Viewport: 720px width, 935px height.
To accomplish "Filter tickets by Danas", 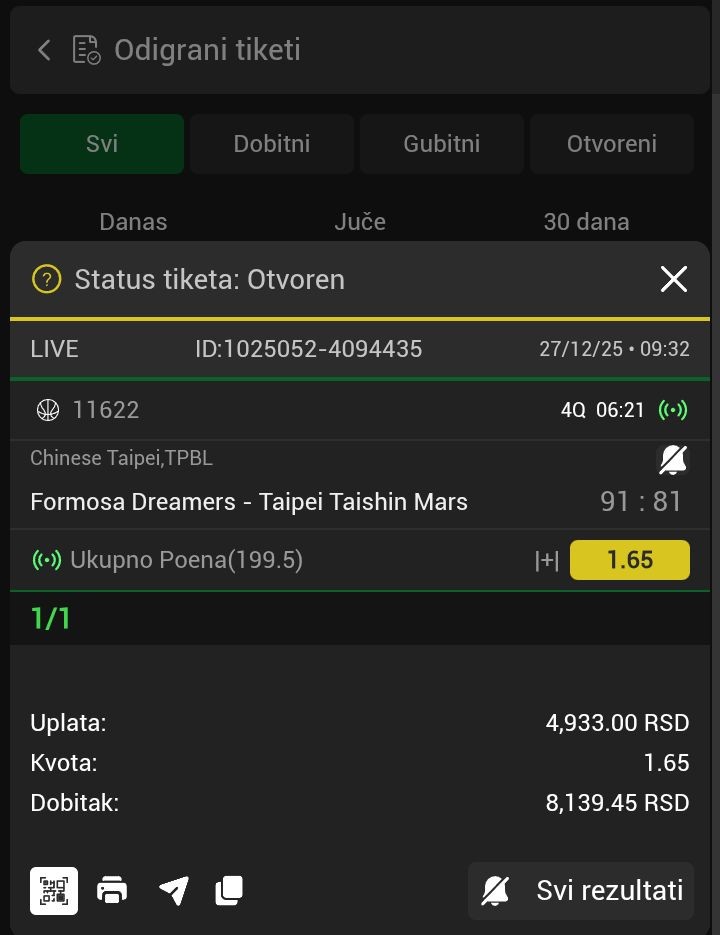I will click(x=133, y=222).
